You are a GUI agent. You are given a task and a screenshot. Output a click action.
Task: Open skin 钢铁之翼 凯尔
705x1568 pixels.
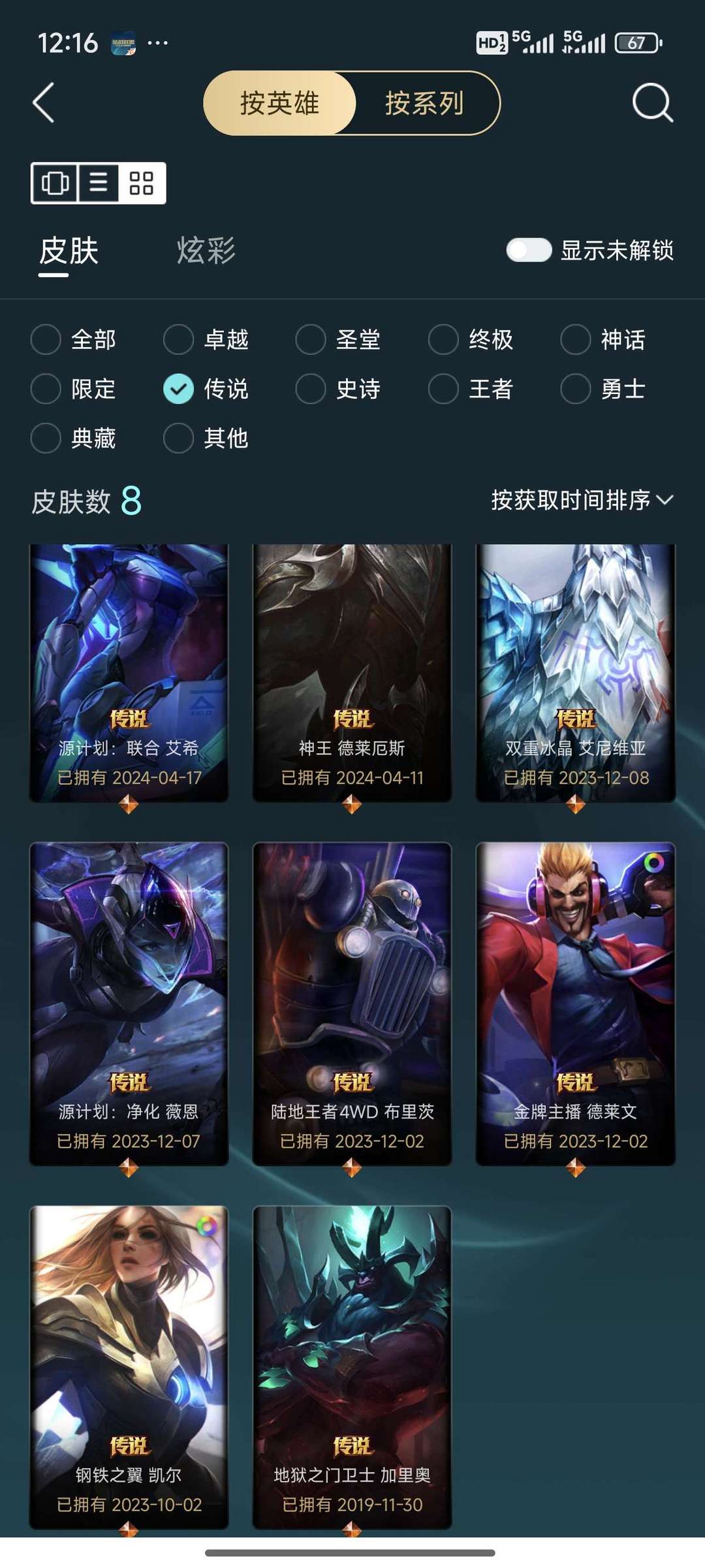click(x=129, y=1367)
